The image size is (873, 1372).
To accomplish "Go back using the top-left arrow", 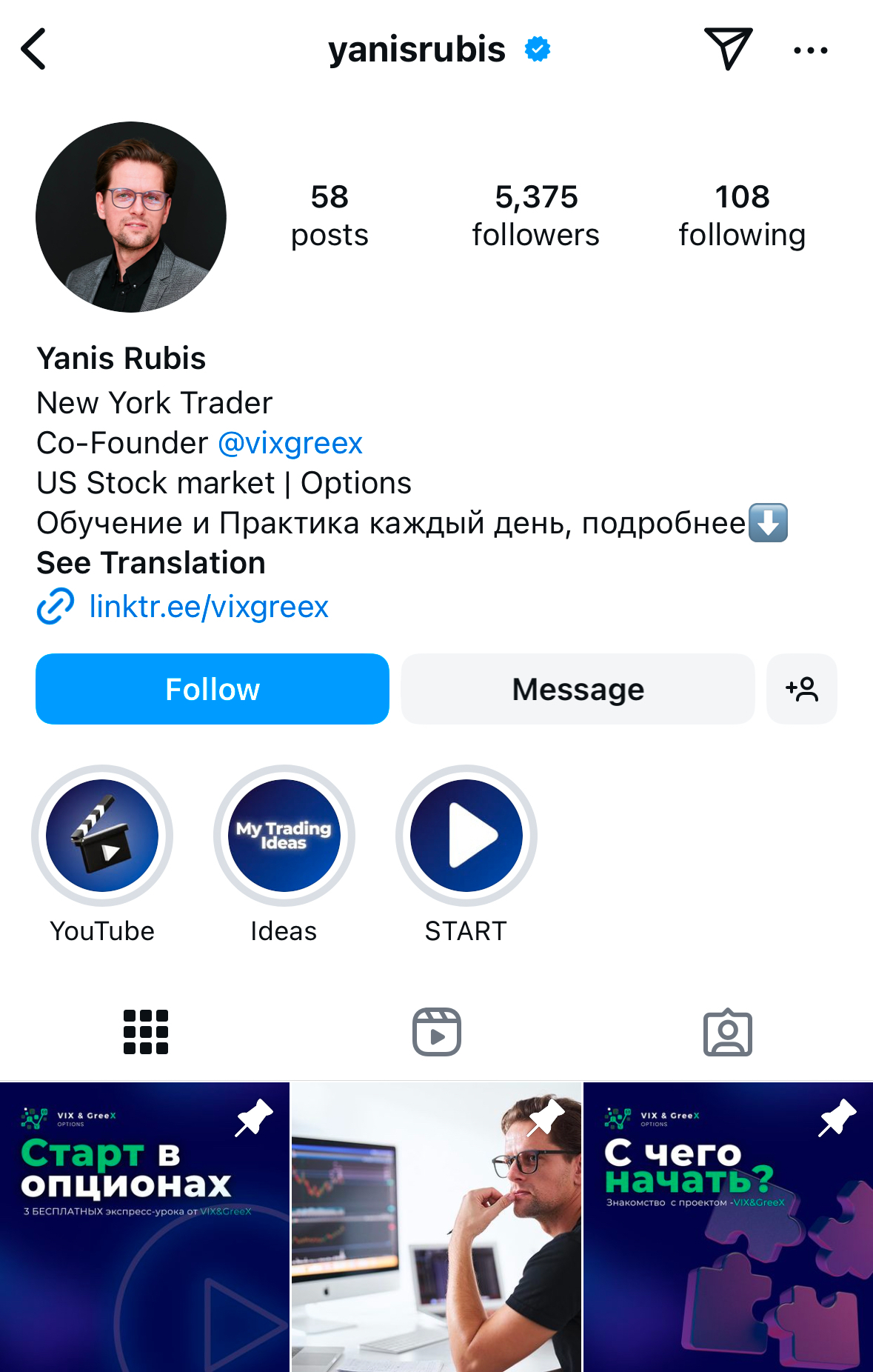I will [x=33, y=49].
